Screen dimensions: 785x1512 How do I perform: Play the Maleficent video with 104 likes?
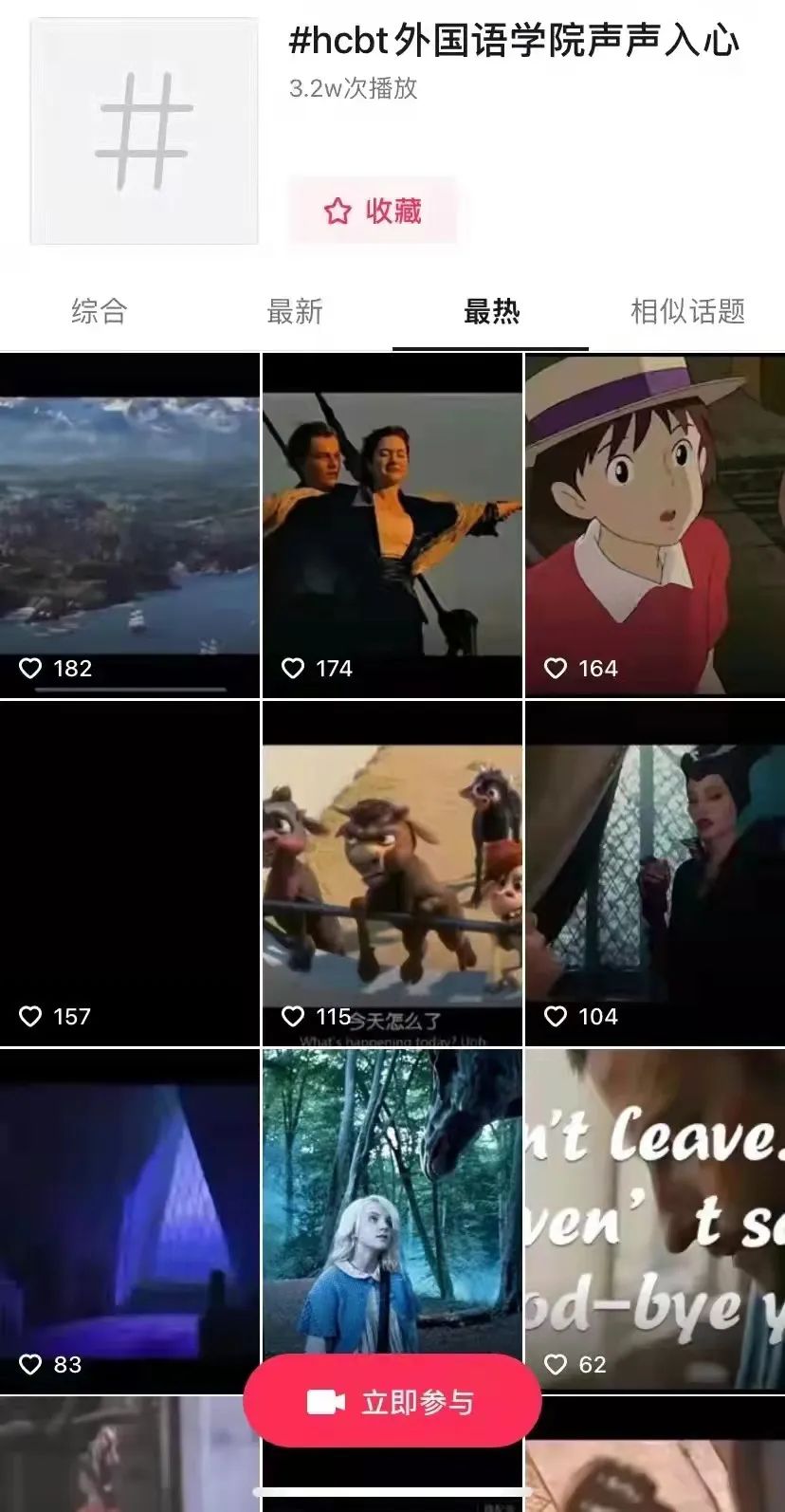654,873
